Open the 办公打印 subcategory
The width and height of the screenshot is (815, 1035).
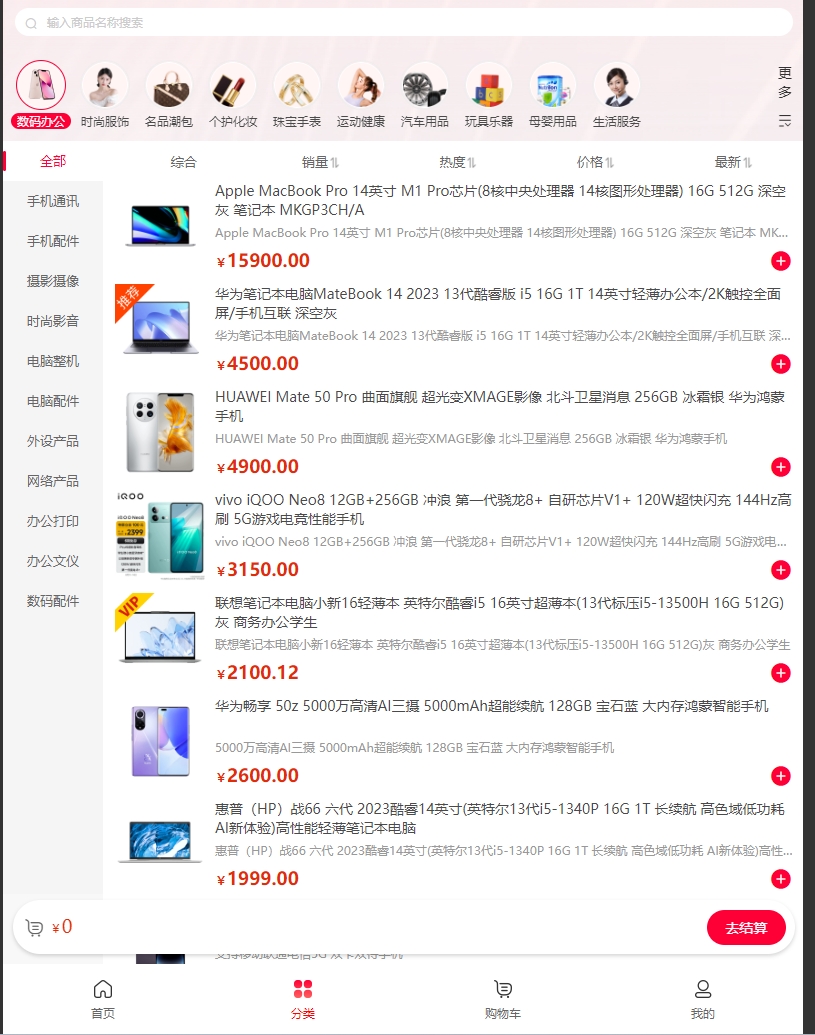point(53,521)
